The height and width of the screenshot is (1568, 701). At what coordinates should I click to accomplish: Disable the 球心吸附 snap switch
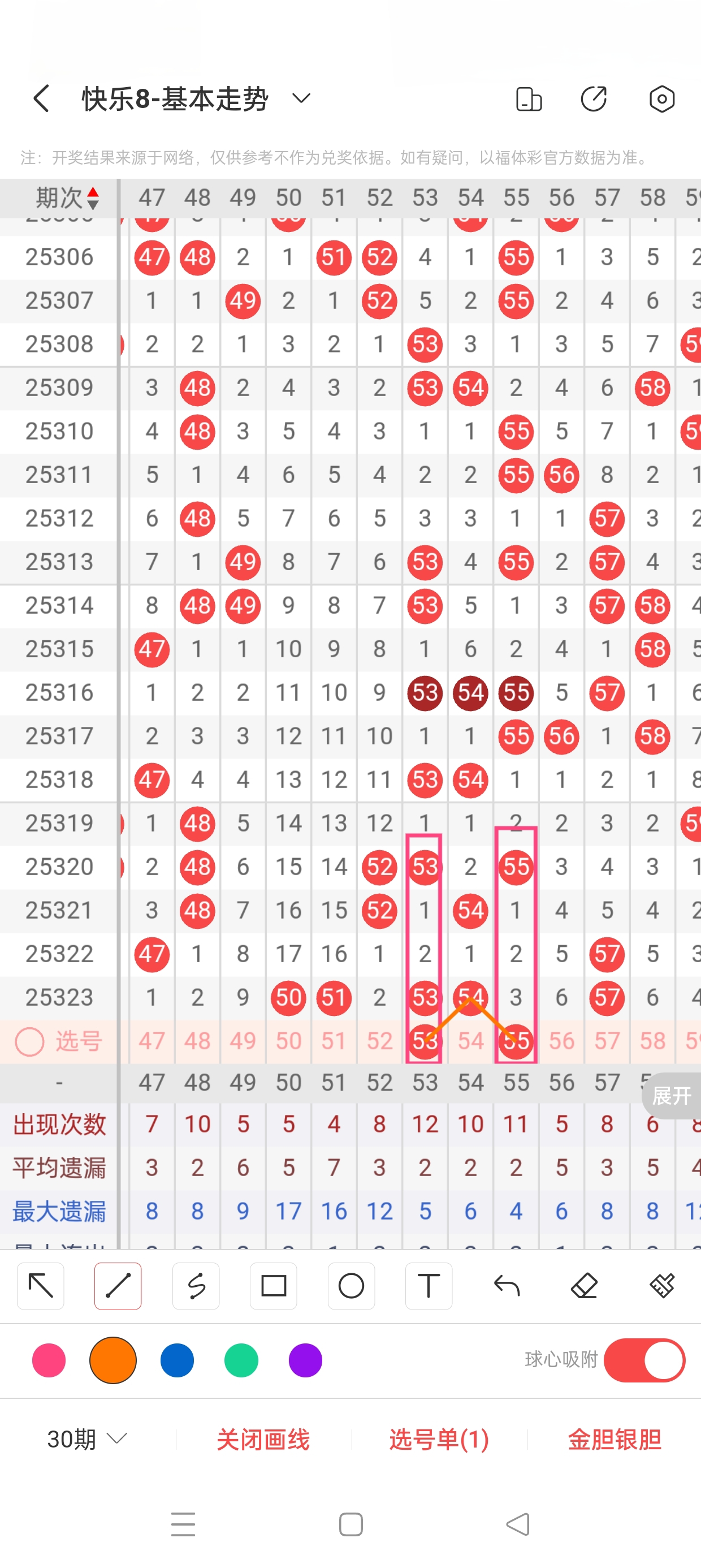[x=644, y=1360]
